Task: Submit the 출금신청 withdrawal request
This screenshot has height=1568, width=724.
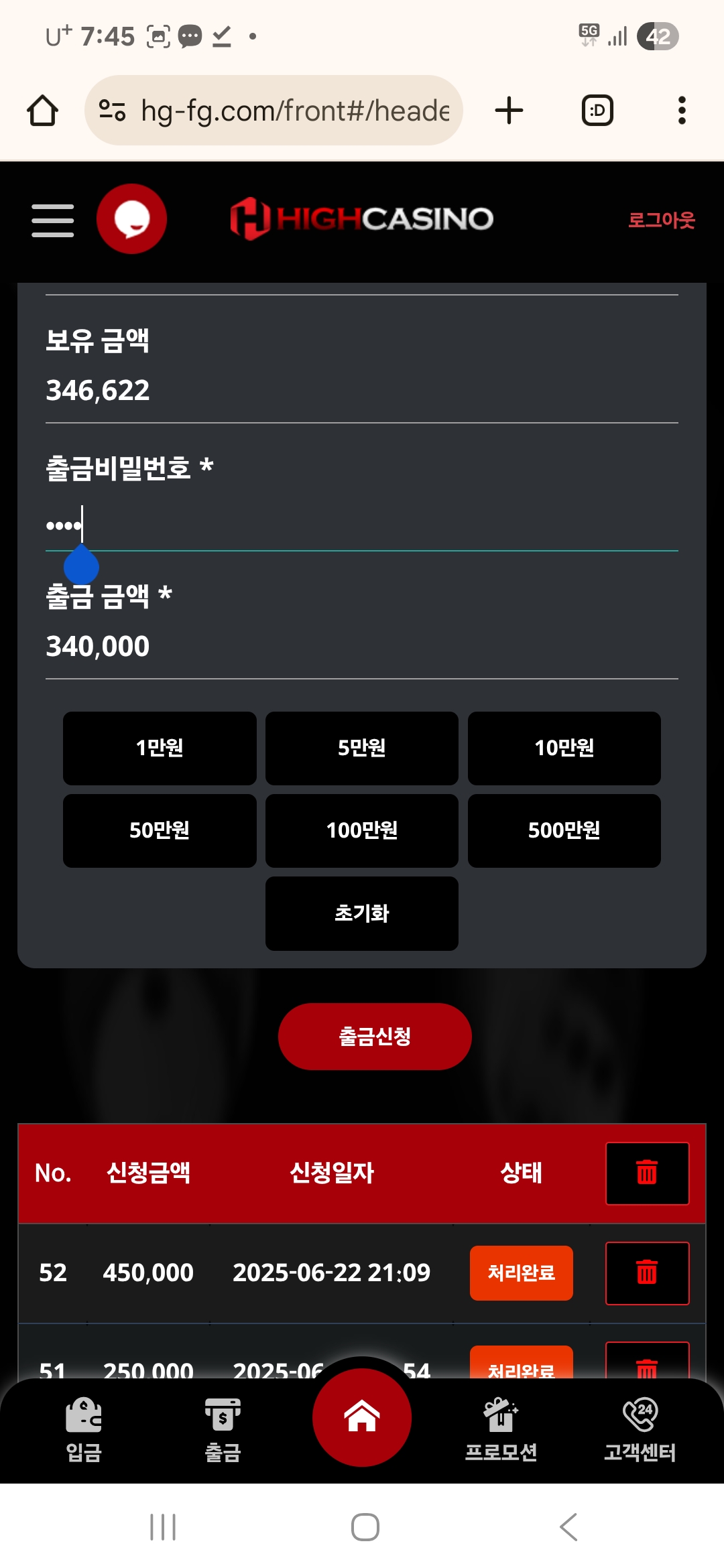Action: (x=375, y=1037)
